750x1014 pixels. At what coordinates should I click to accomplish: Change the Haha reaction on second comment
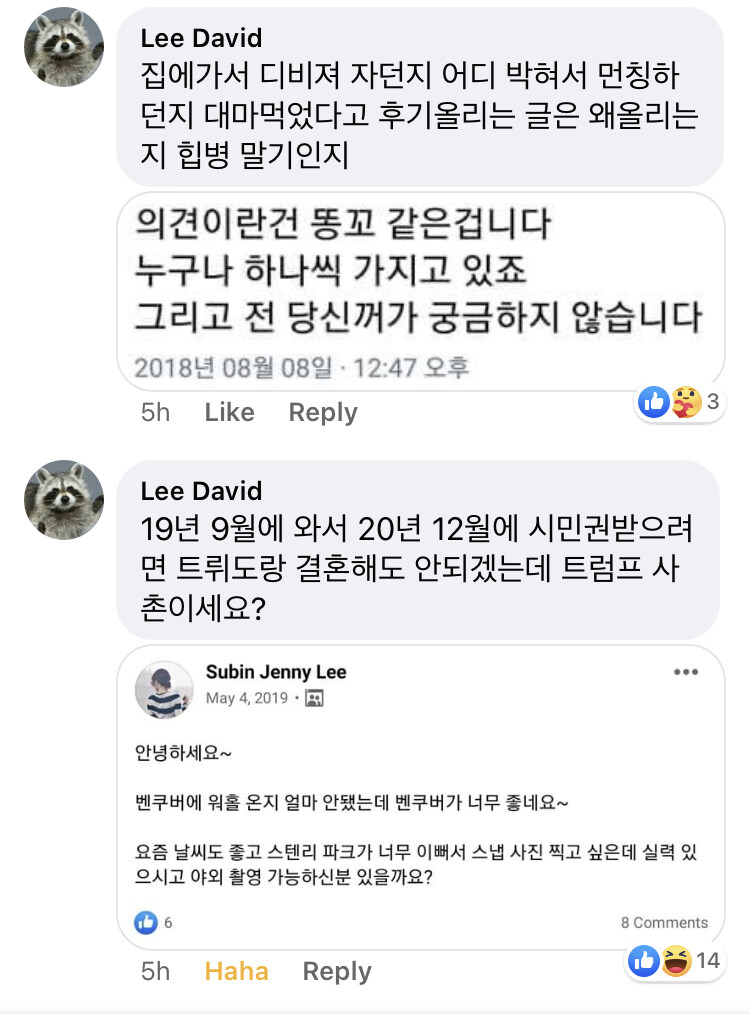coord(236,971)
